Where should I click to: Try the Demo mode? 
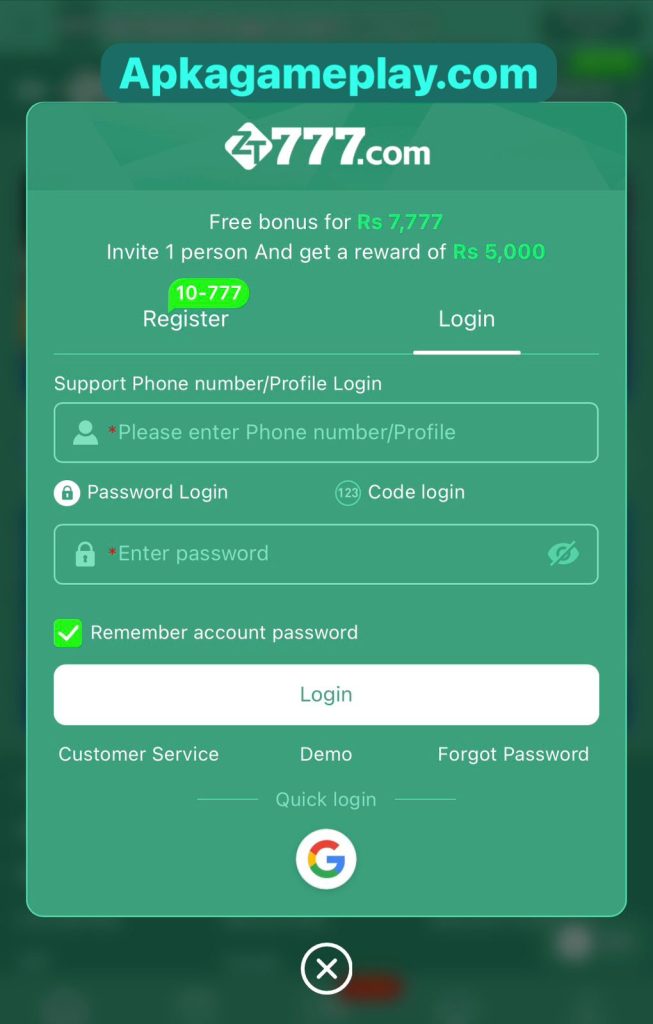326,754
